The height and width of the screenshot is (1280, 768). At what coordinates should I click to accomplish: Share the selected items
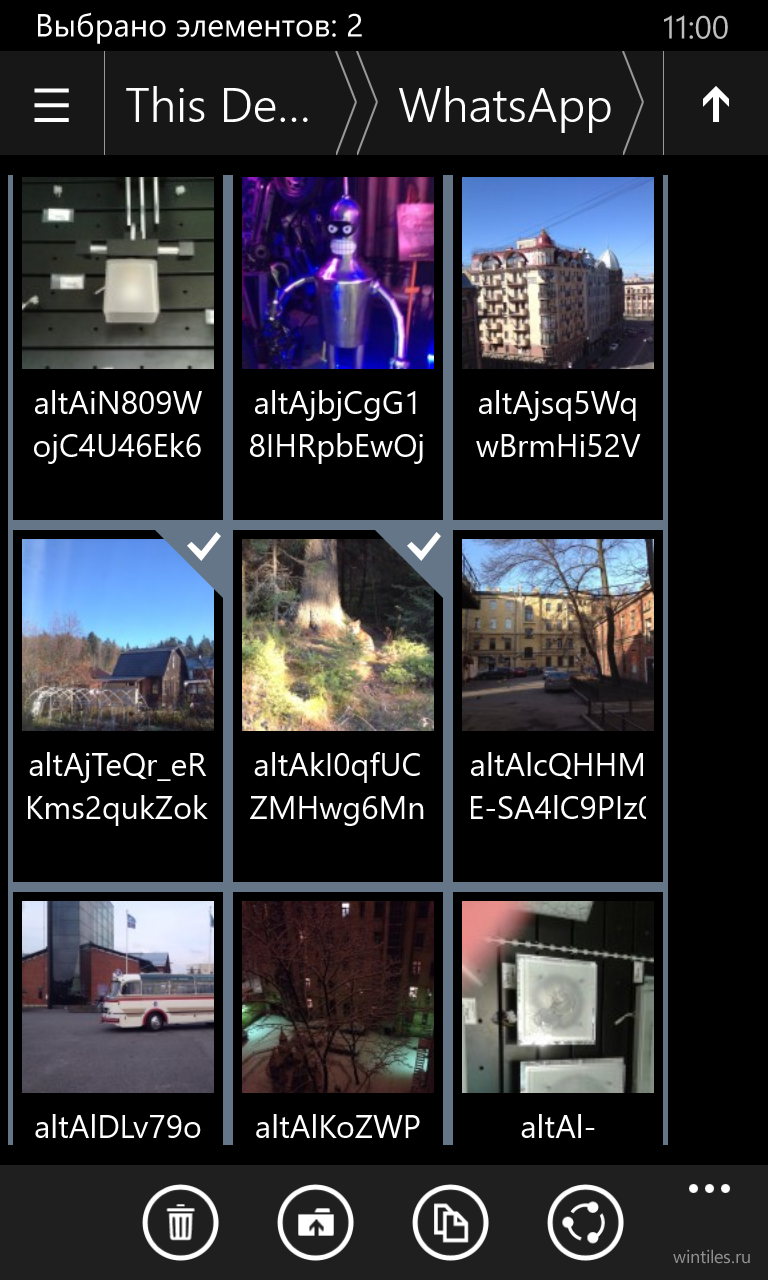click(x=585, y=1221)
